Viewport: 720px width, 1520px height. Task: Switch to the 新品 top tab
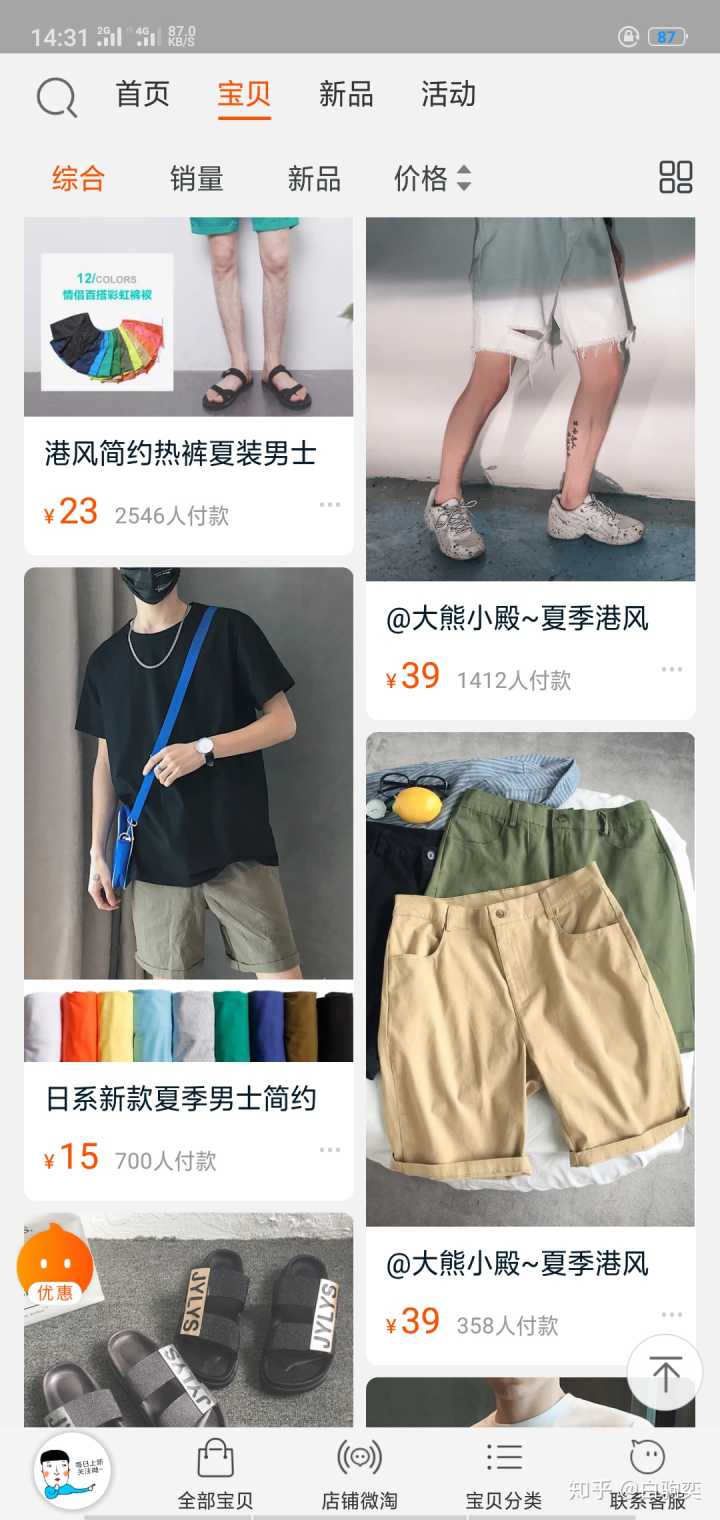pyautogui.click(x=346, y=95)
